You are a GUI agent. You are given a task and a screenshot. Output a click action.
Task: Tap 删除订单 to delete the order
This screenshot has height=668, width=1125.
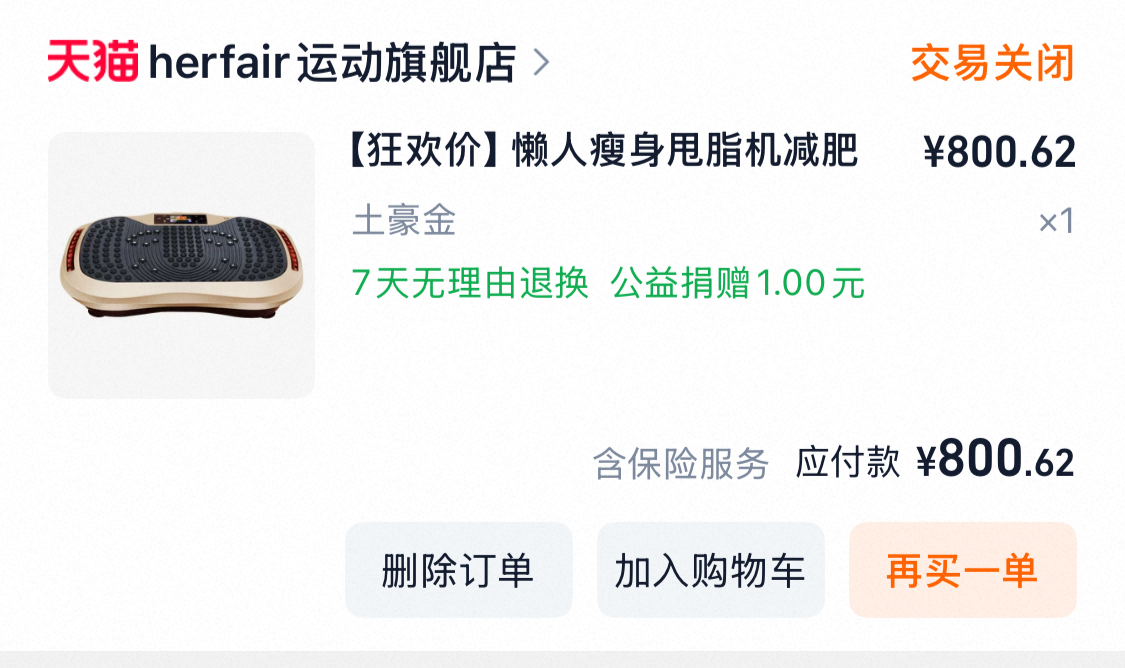[459, 570]
